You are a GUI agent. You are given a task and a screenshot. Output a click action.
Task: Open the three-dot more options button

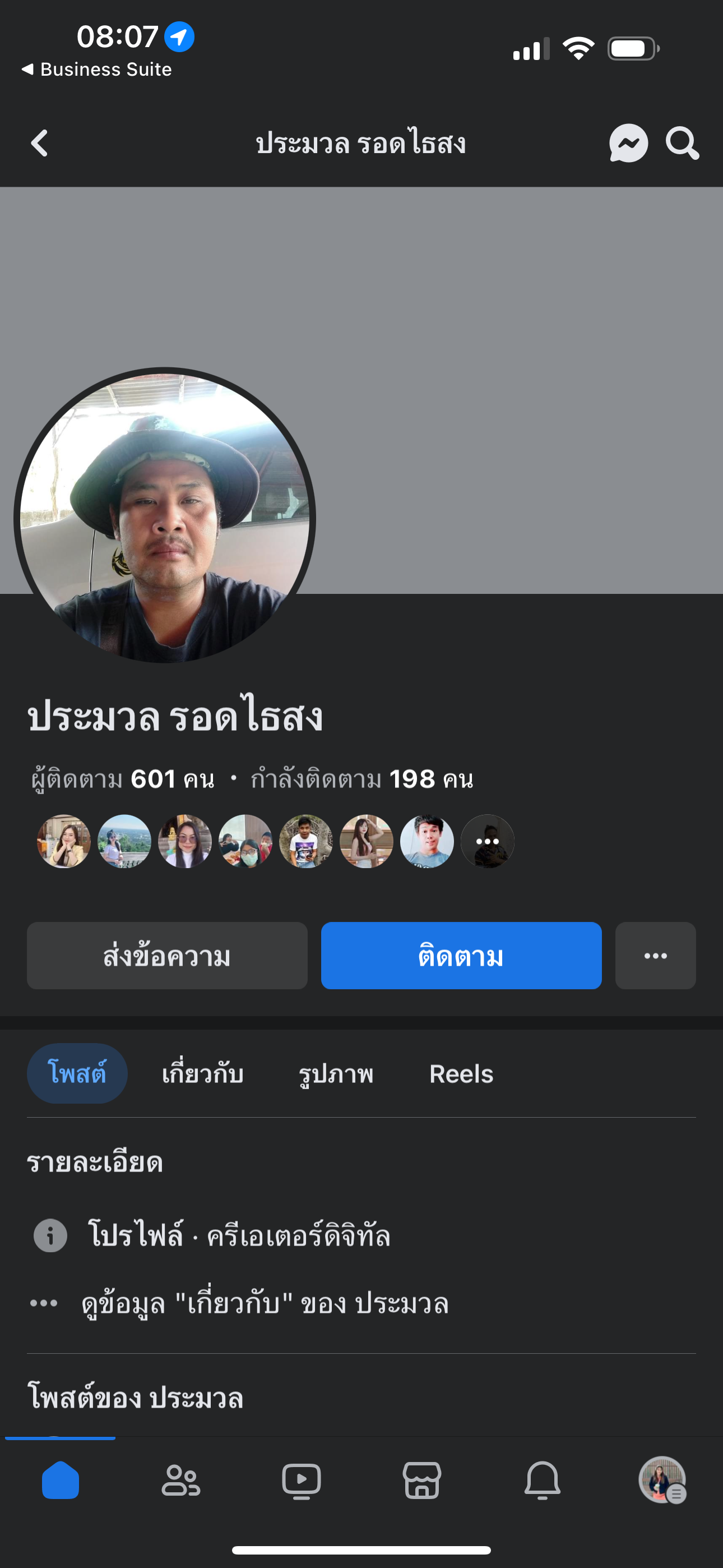(x=655, y=956)
